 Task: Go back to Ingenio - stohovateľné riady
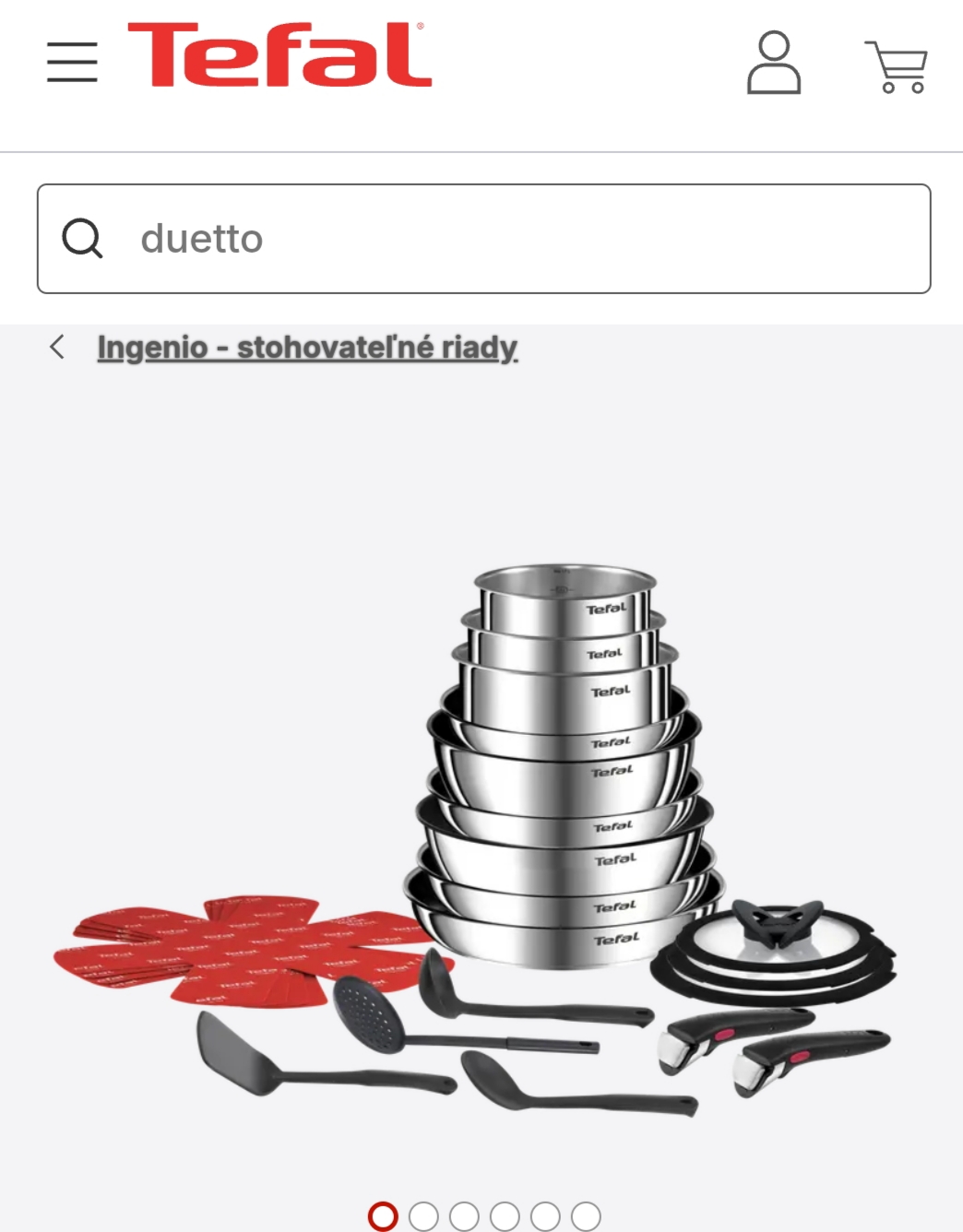point(306,348)
